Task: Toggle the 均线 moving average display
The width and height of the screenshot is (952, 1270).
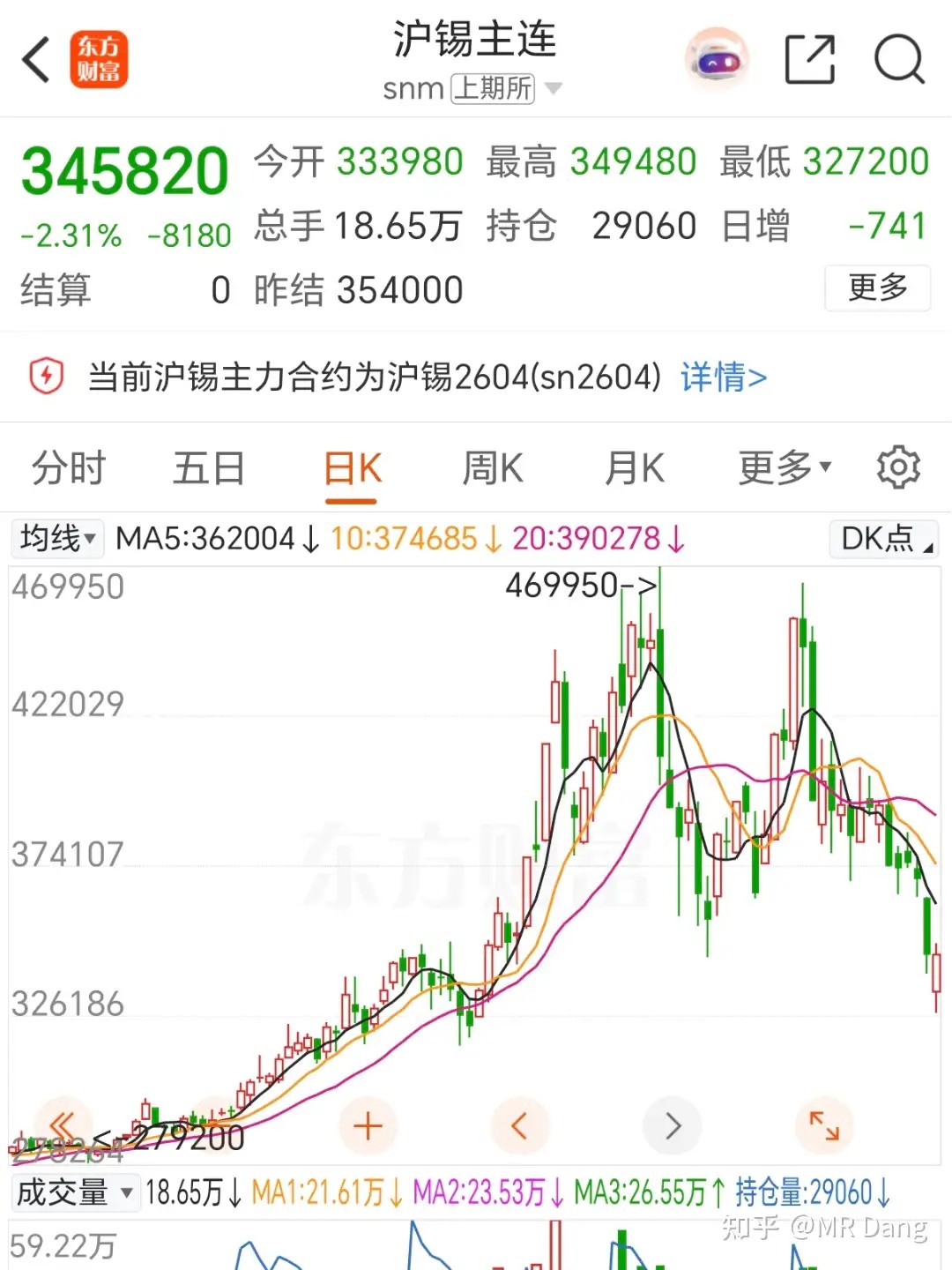Action: point(56,539)
